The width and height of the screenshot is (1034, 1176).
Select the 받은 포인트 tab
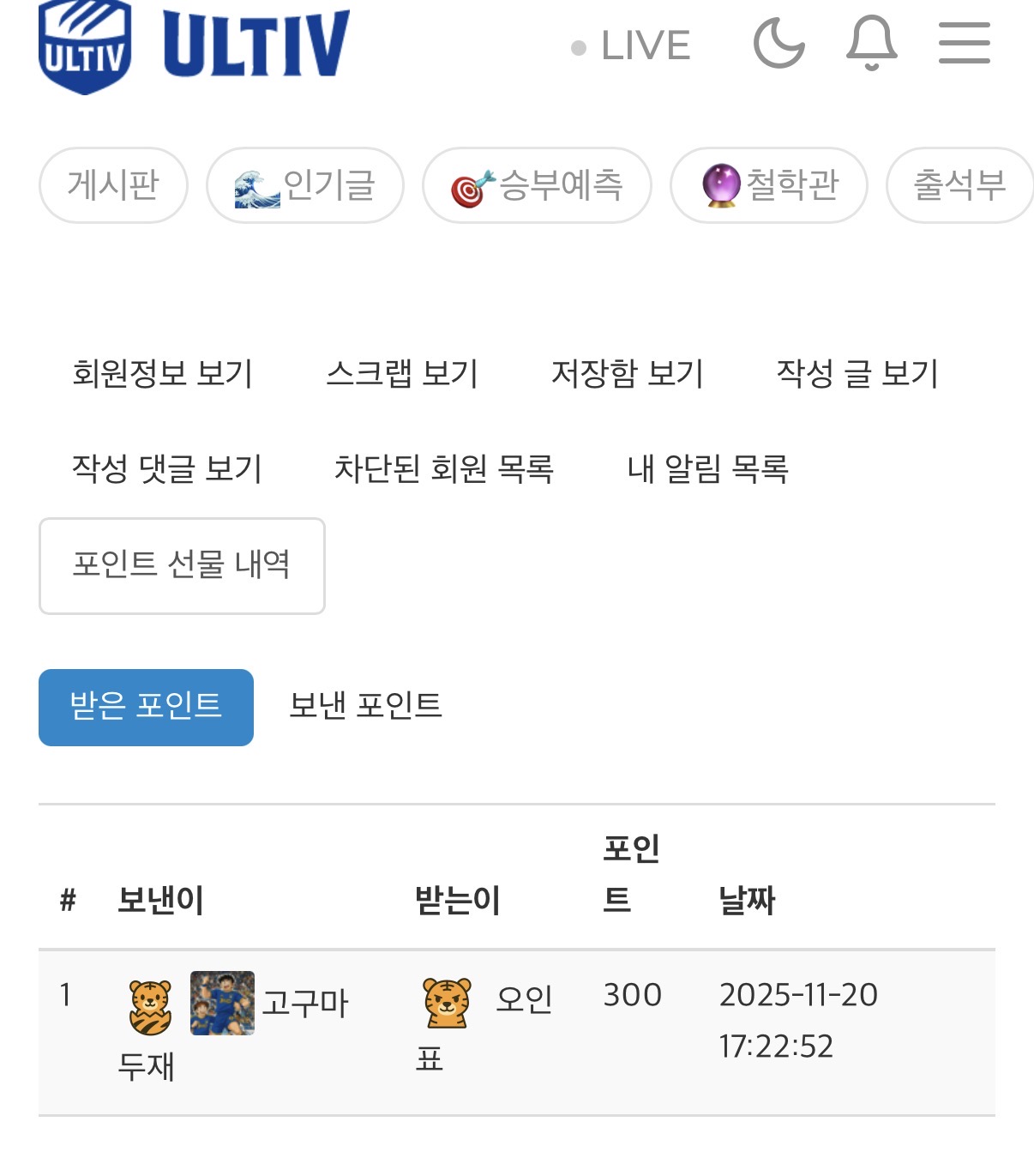[146, 707]
